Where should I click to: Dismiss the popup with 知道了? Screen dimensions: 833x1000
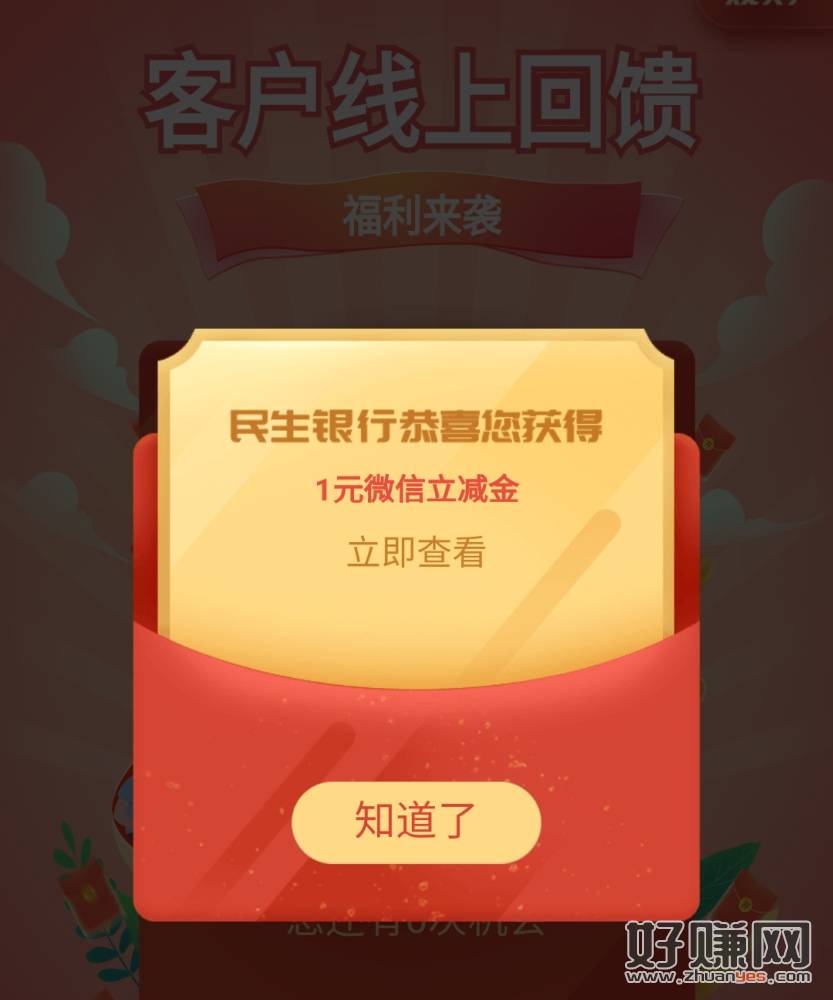click(416, 822)
